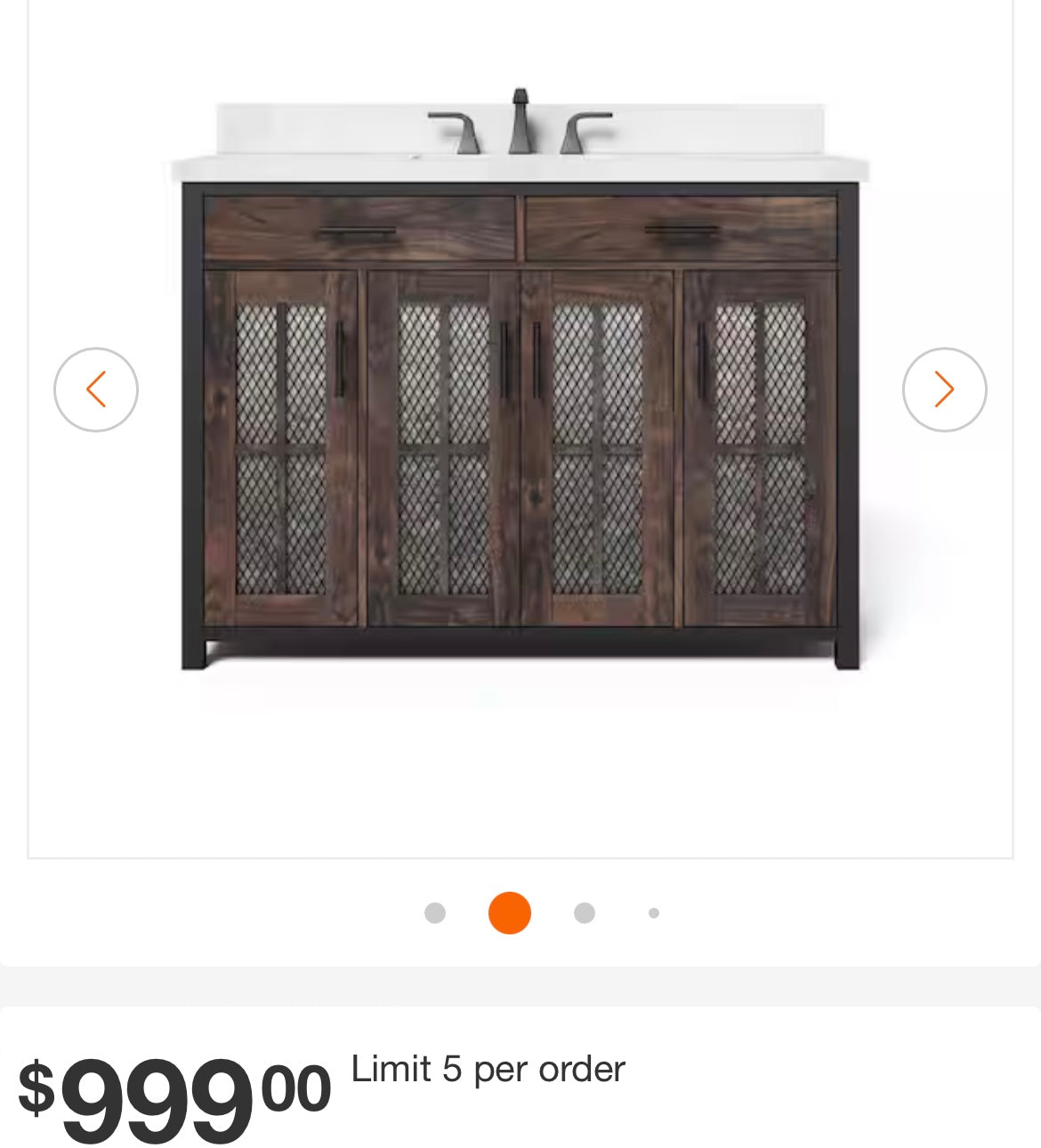The height and width of the screenshot is (1148, 1041).
Task: Click the left chevron to view previous image
Action: click(x=95, y=389)
